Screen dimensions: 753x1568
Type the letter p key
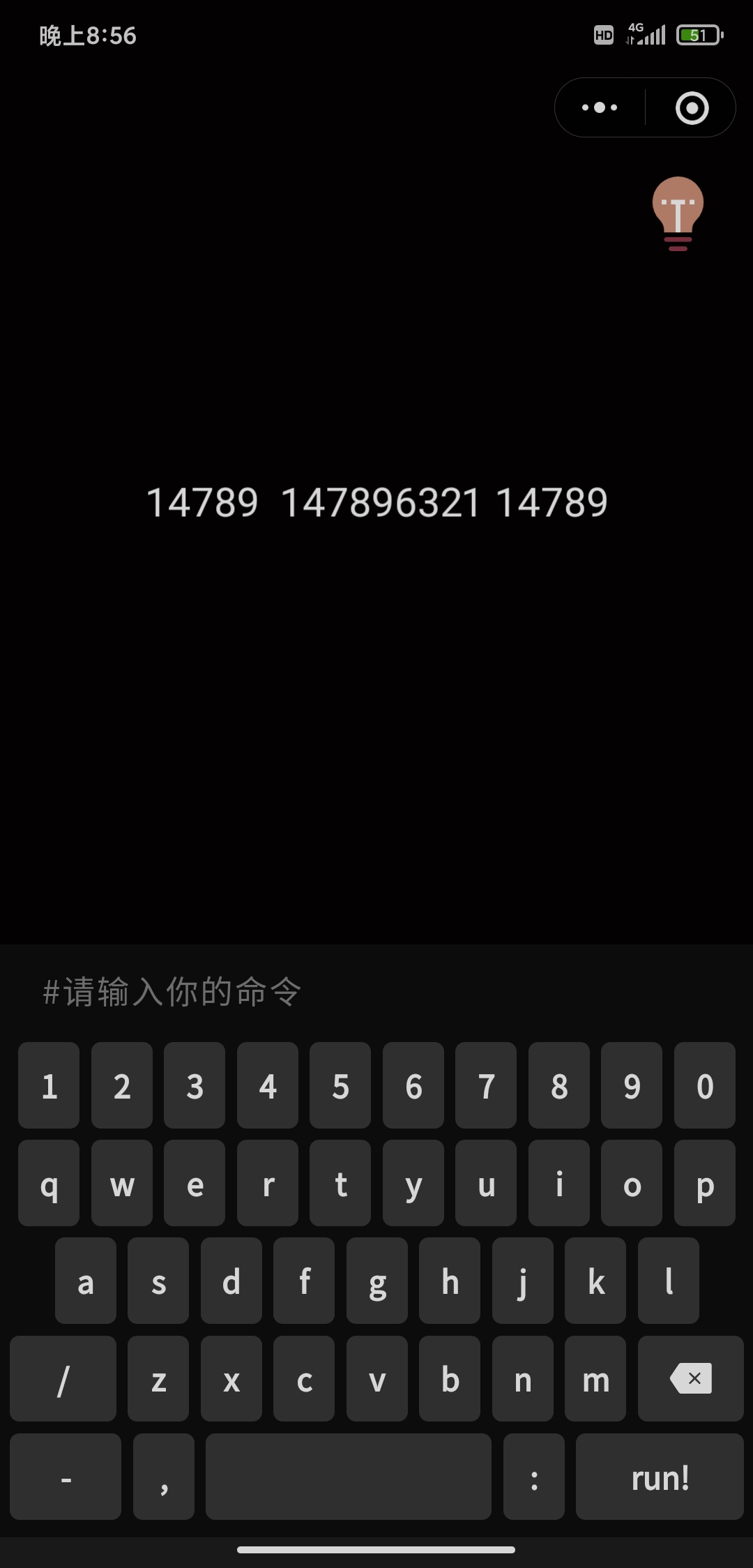(705, 1183)
